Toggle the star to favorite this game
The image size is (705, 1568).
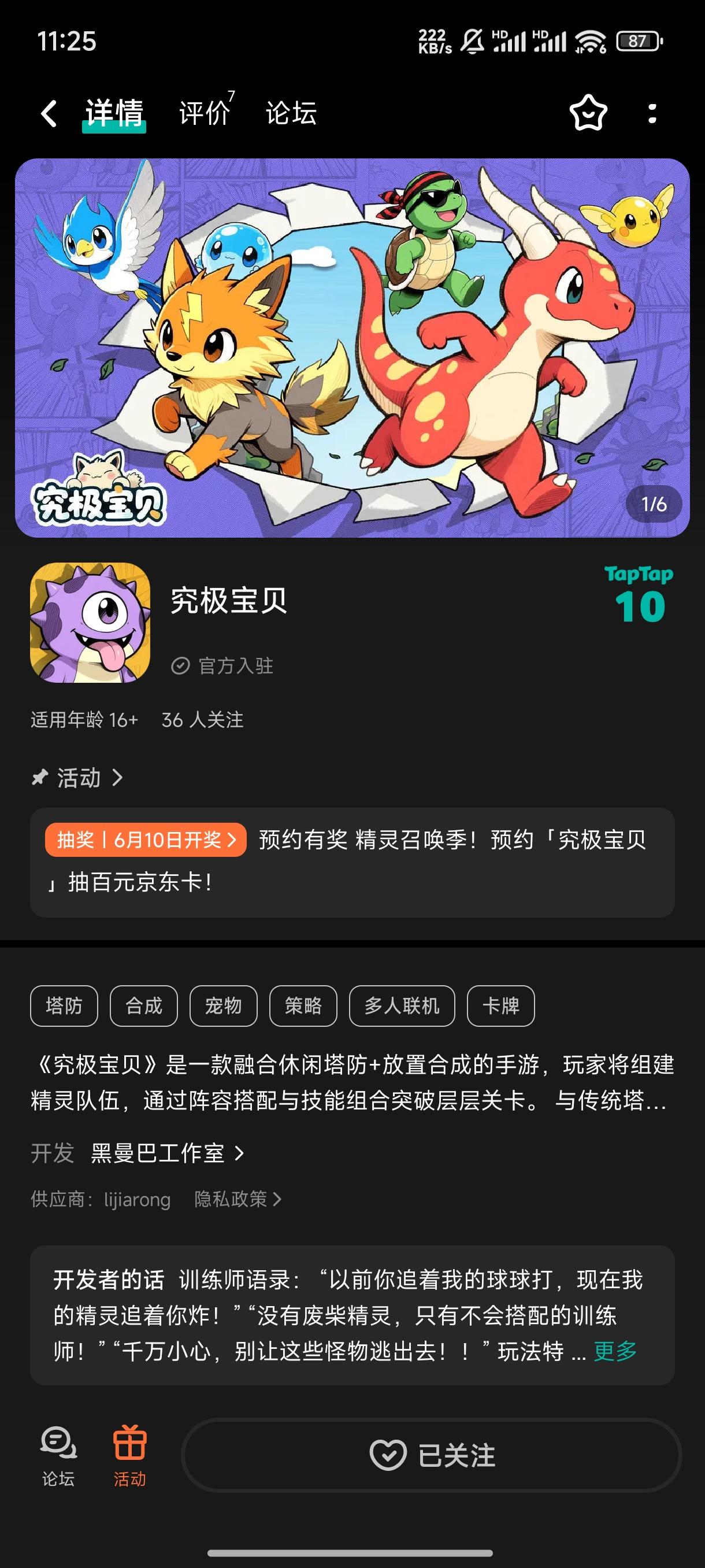pos(588,113)
